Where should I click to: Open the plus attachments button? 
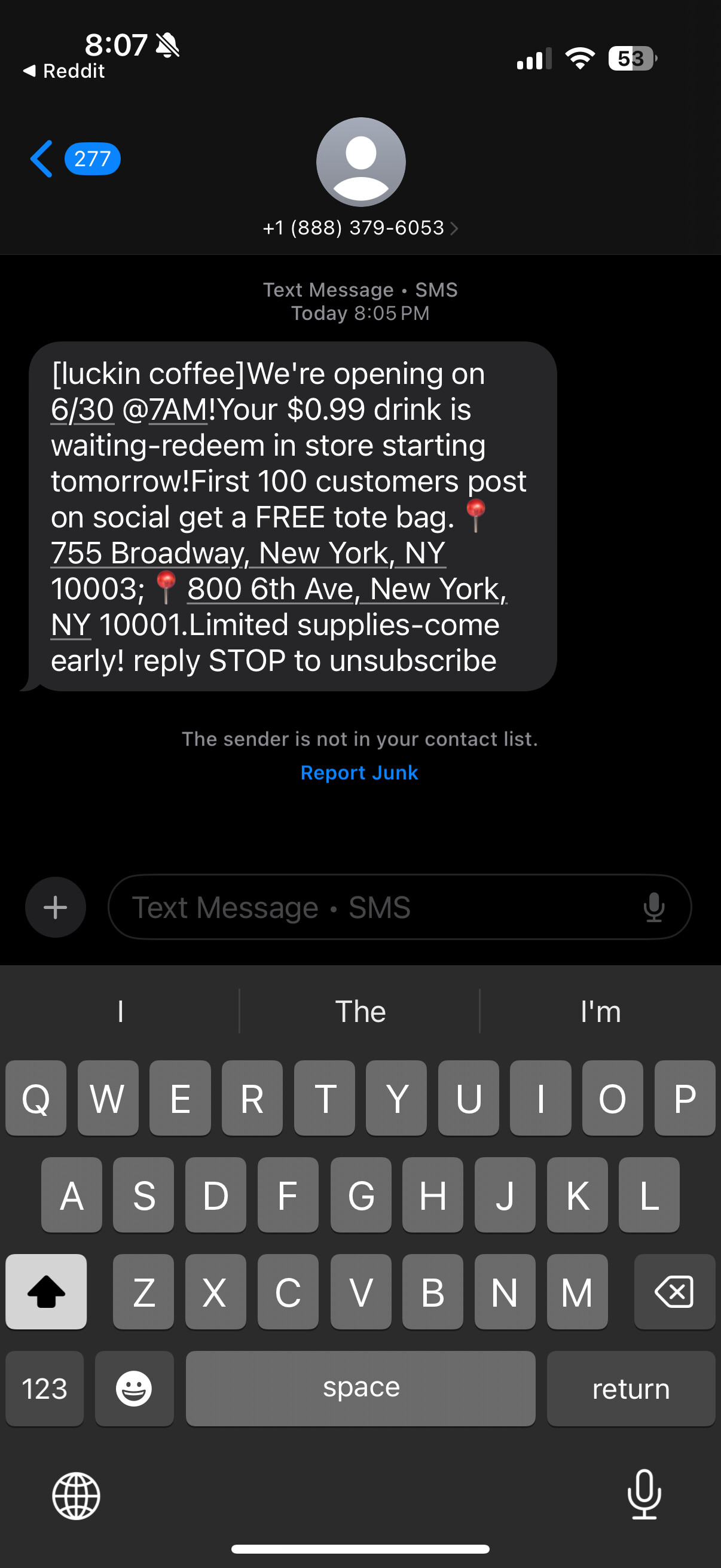point(56,907)
